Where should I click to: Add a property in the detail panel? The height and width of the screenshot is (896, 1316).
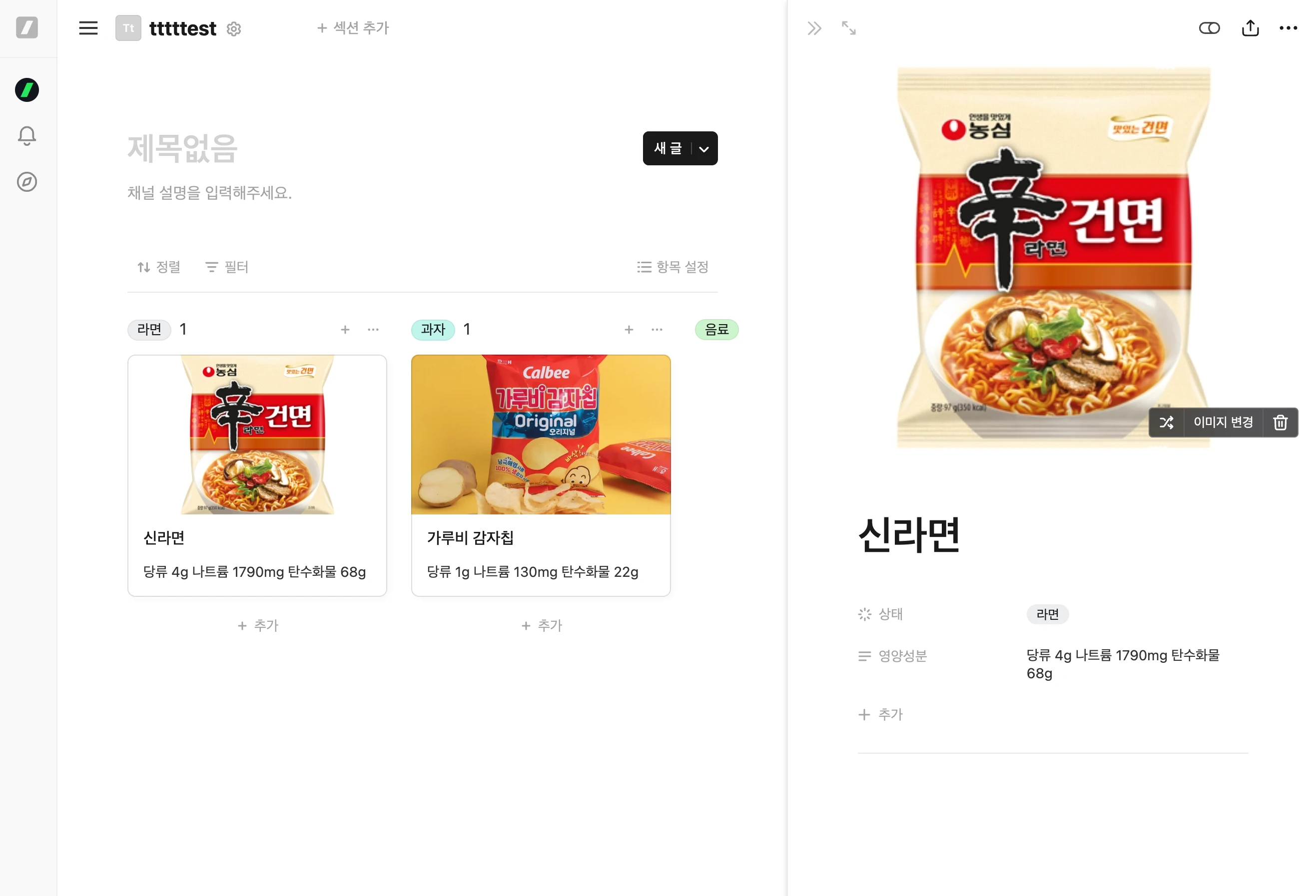881,714
